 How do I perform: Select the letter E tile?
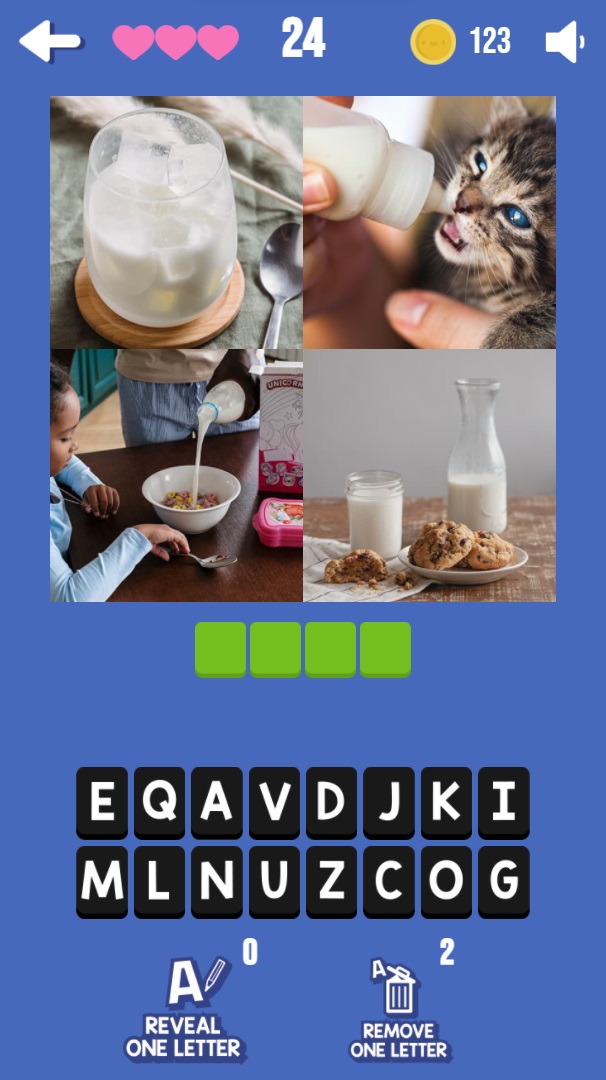[102, 802]
